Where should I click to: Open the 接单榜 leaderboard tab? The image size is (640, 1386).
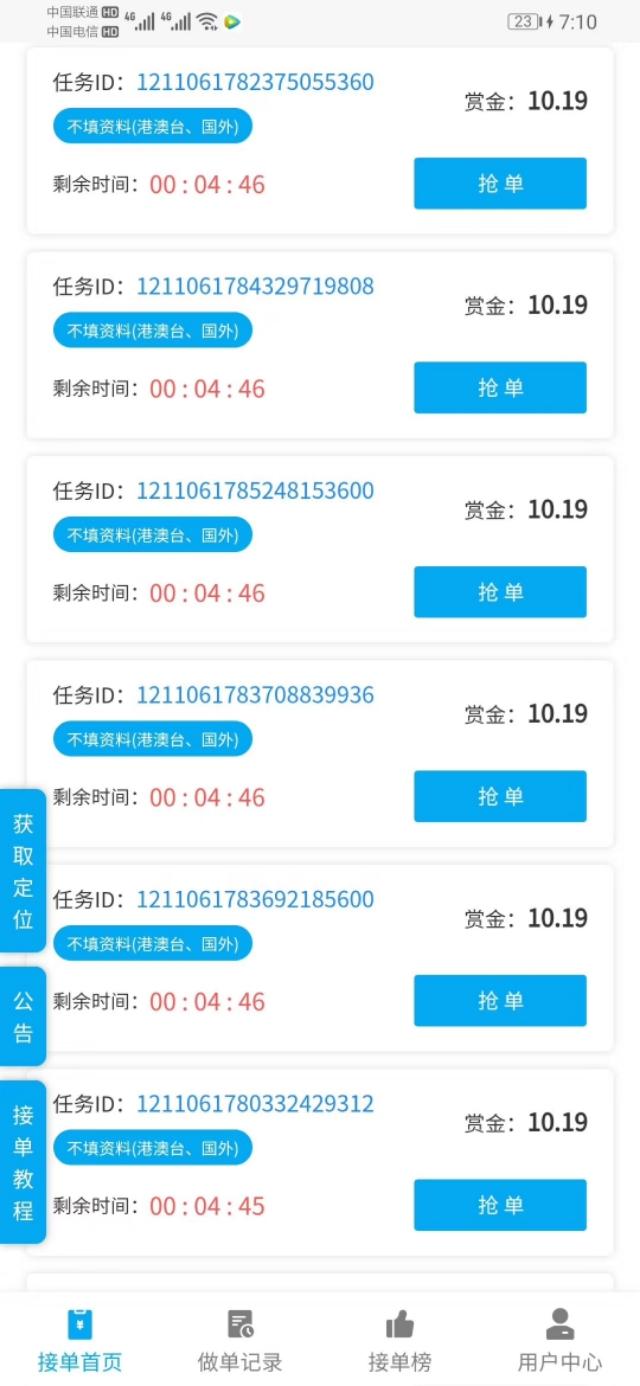tap(400, 1340)
